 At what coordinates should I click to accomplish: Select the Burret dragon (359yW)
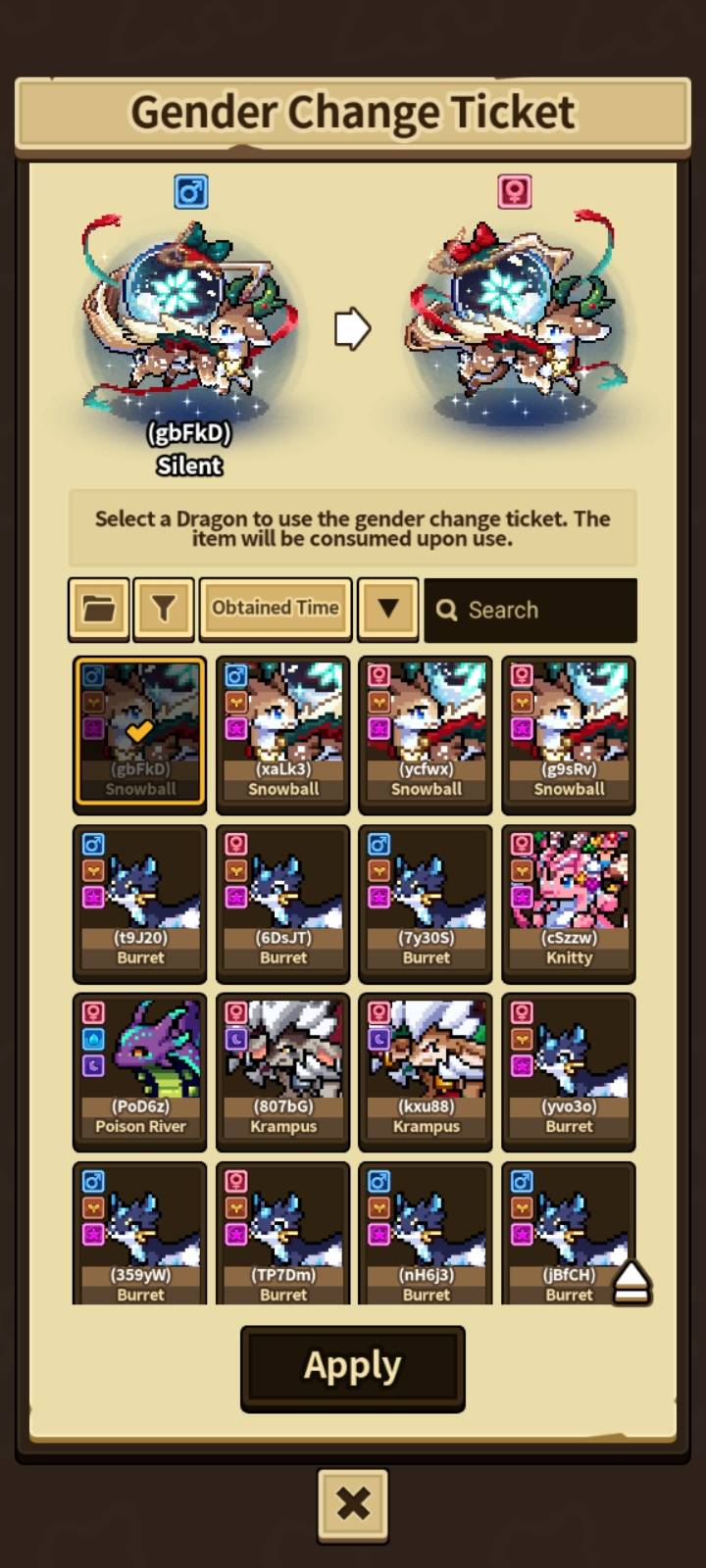click(x=140, y=1233)
